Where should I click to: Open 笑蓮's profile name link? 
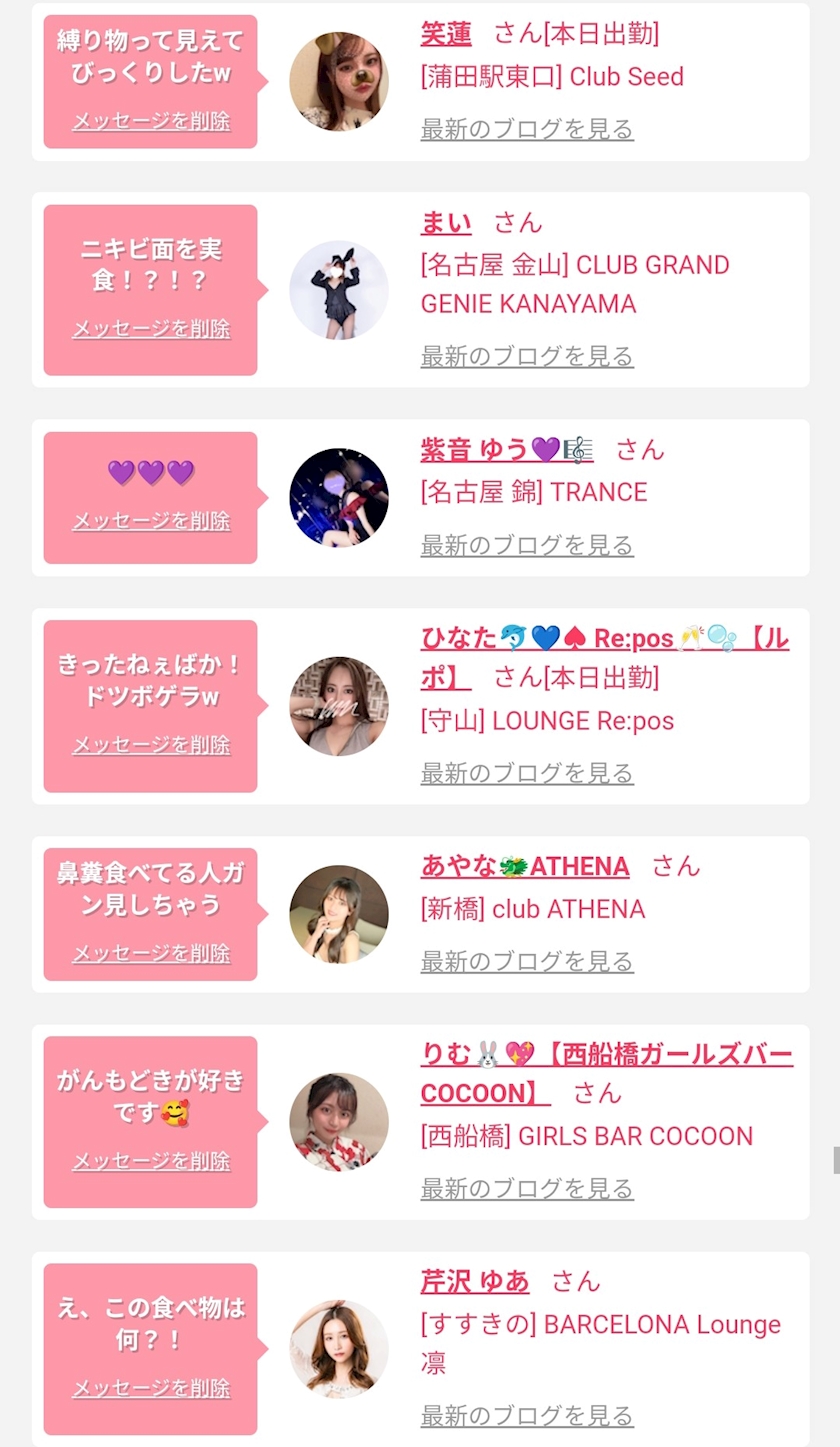click(x=446, y=33)
